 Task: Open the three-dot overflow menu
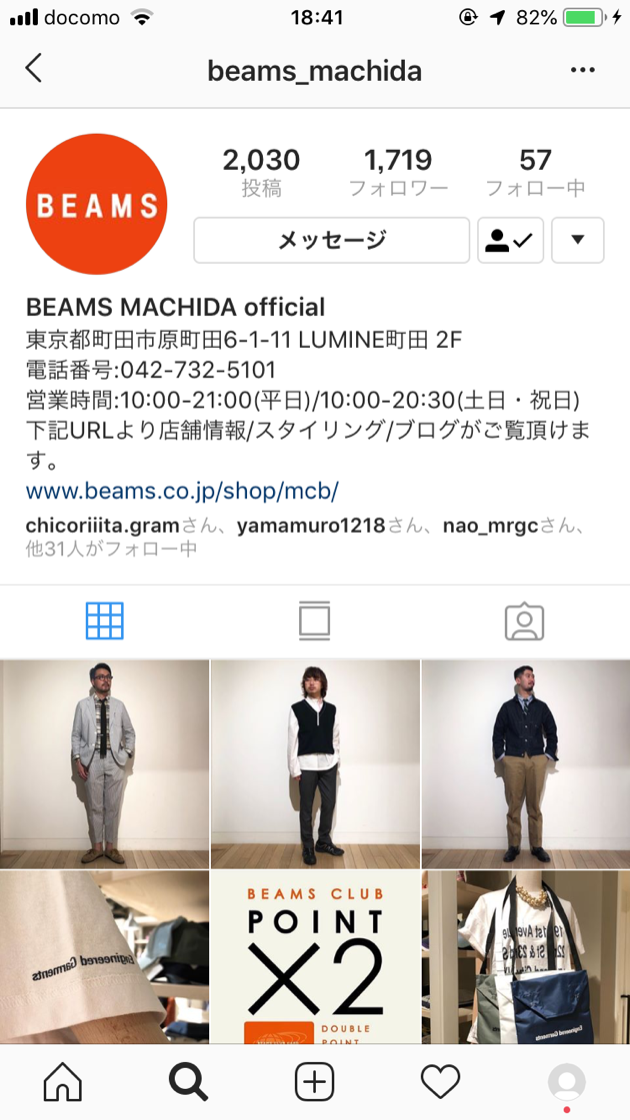pyautogui.click(x=582, y=70)
